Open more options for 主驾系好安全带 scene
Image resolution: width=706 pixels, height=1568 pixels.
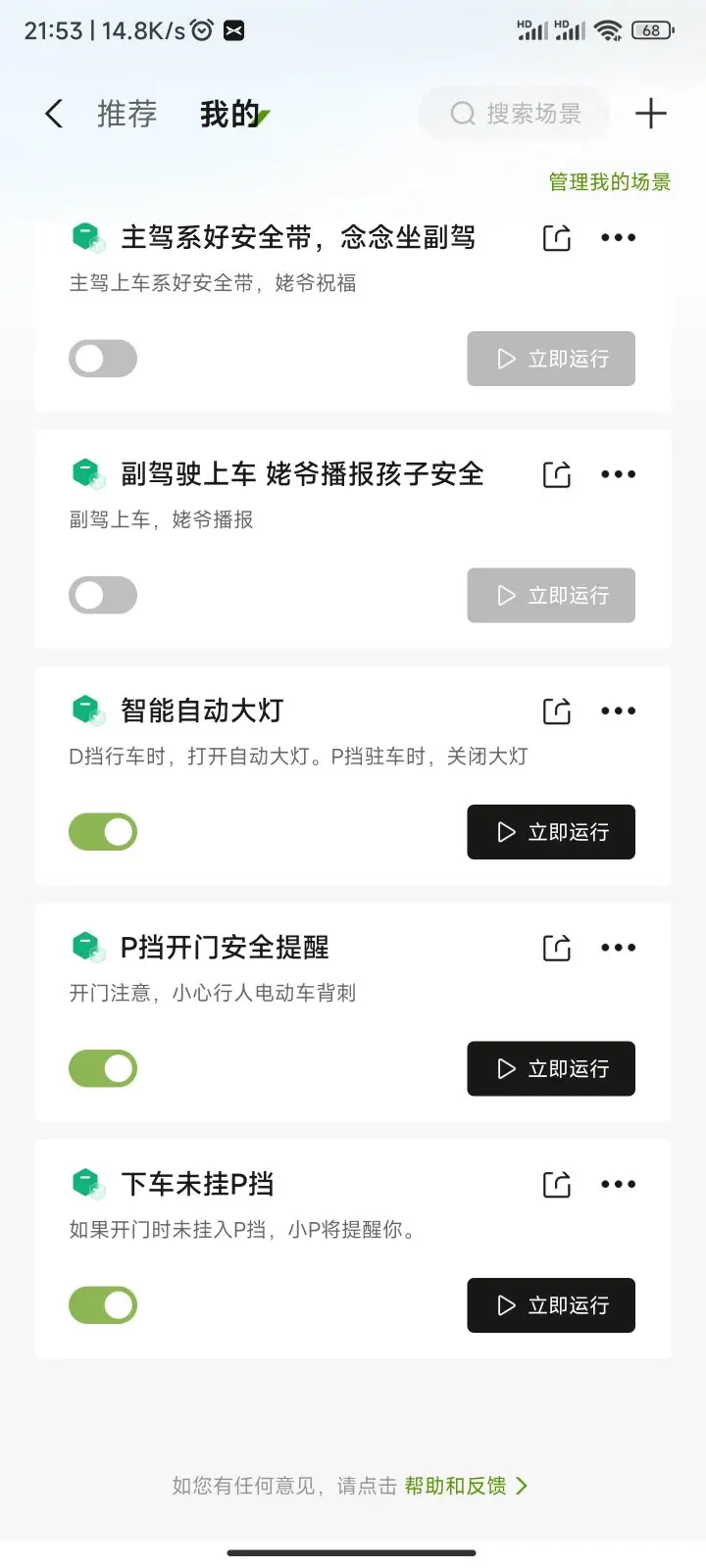pyautogui.click(x=618, y=237)
